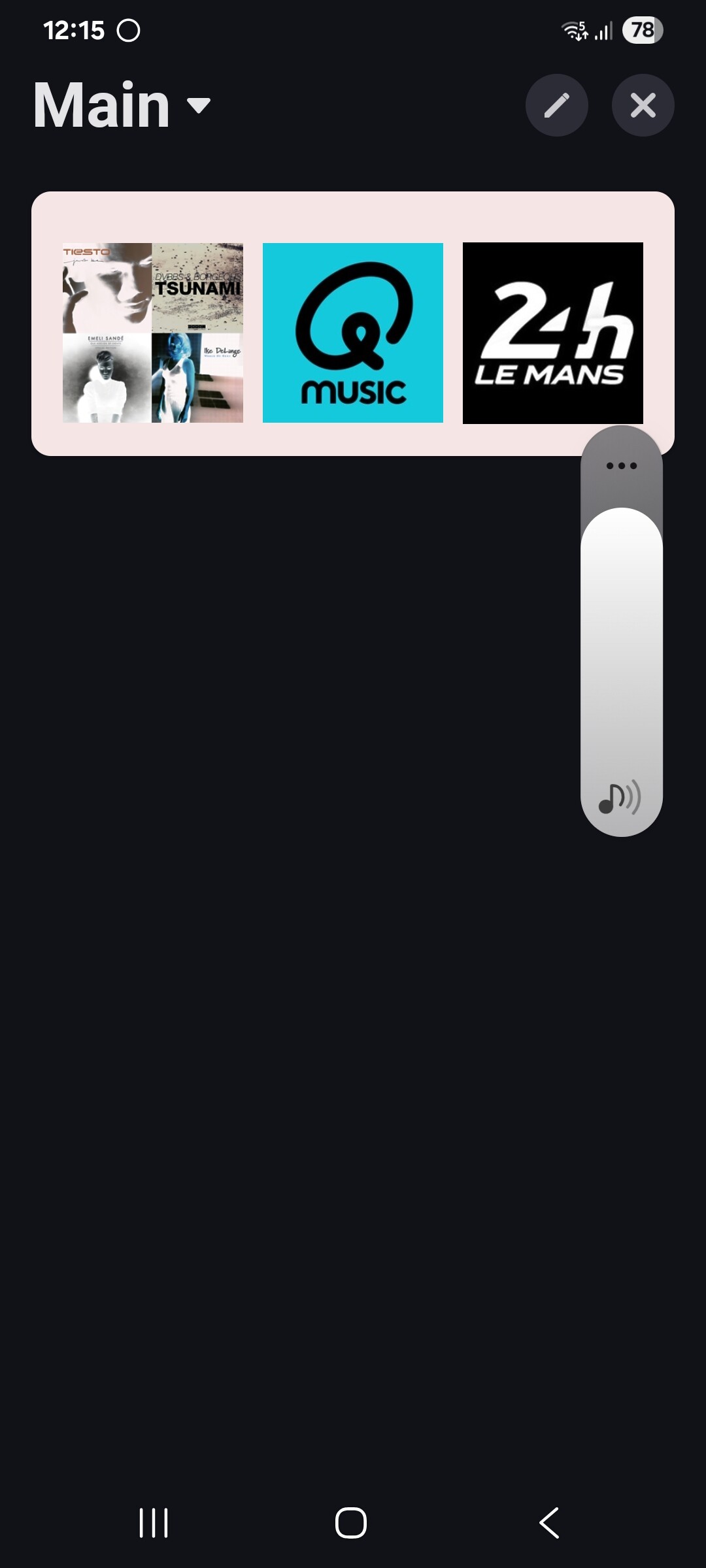706x1568 pixels.
Task: Open the pencil edit button
Action: pos(556,105)
